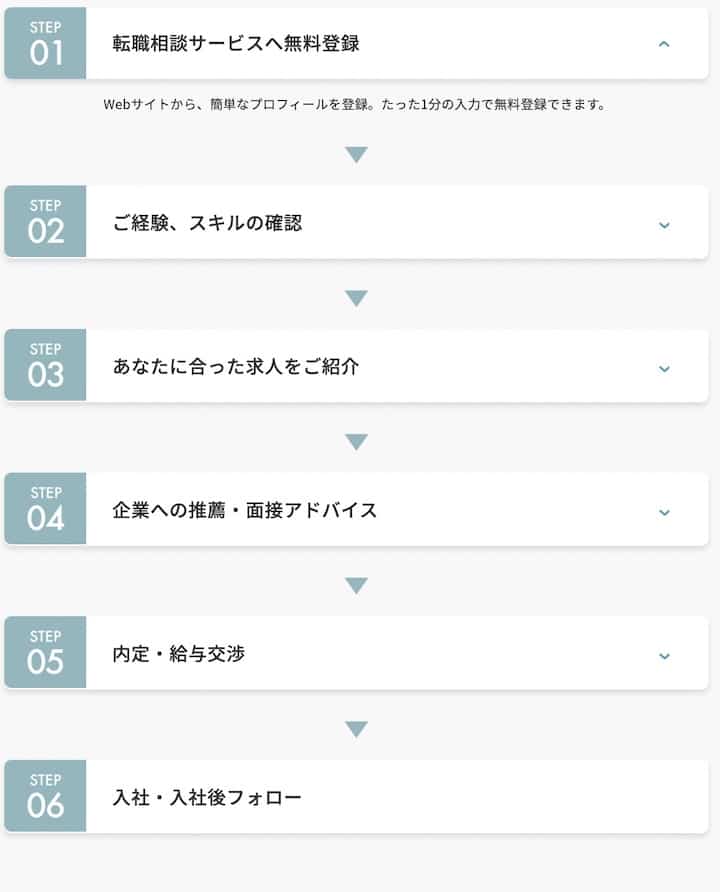Expand Step 05 内定・給与交渉
The height and width of the screenshot is (892, 720).
[664, 656]
